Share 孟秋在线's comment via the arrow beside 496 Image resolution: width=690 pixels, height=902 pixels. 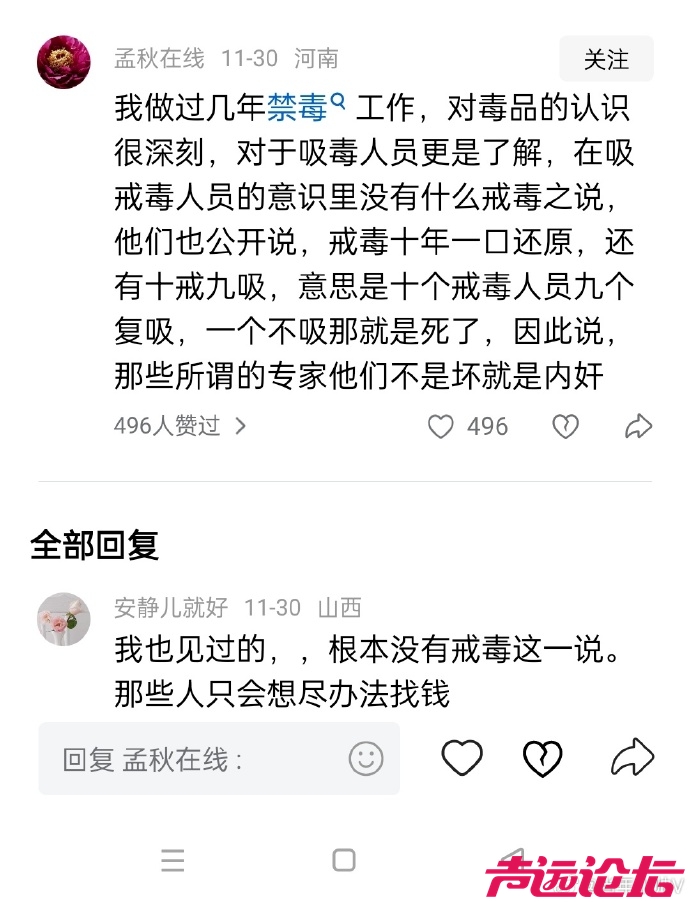click(x=638, y=427)
